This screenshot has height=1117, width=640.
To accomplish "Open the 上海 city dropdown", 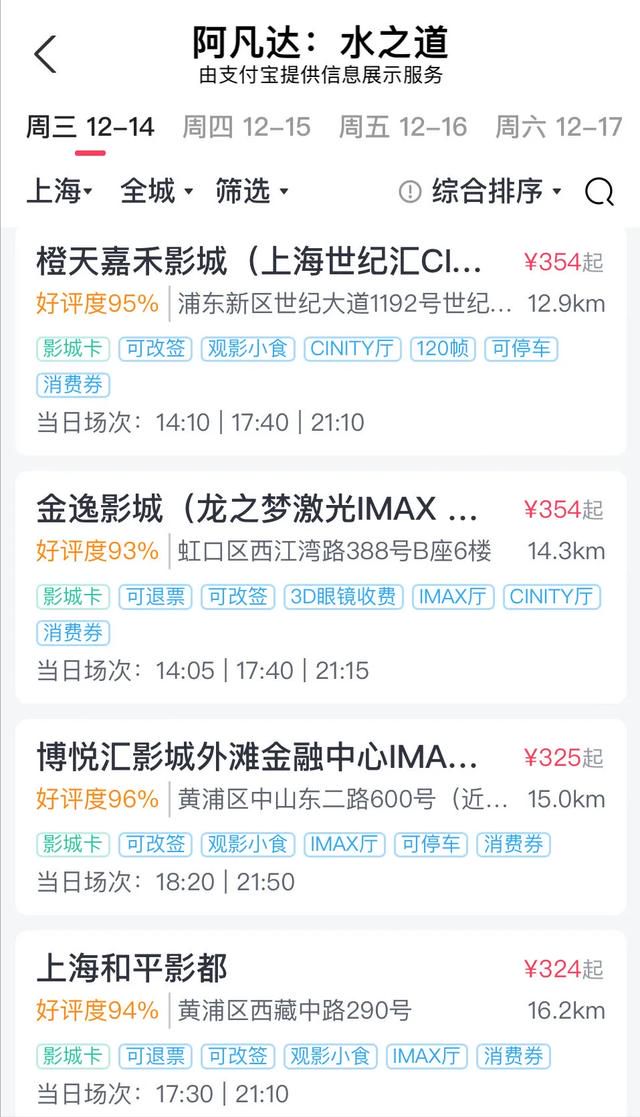I will 60,191.
